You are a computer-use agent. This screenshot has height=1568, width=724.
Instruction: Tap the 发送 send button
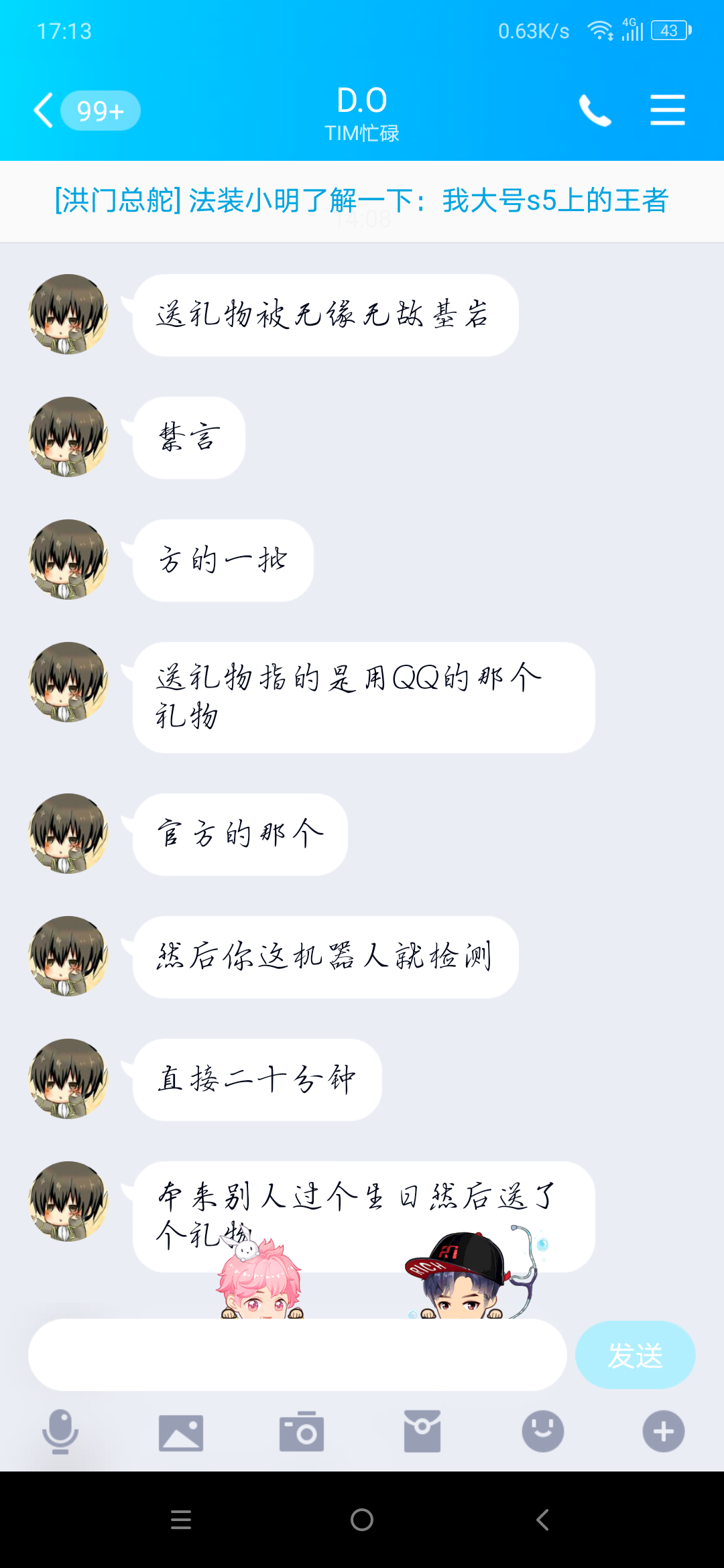[x=635, y=1355]
